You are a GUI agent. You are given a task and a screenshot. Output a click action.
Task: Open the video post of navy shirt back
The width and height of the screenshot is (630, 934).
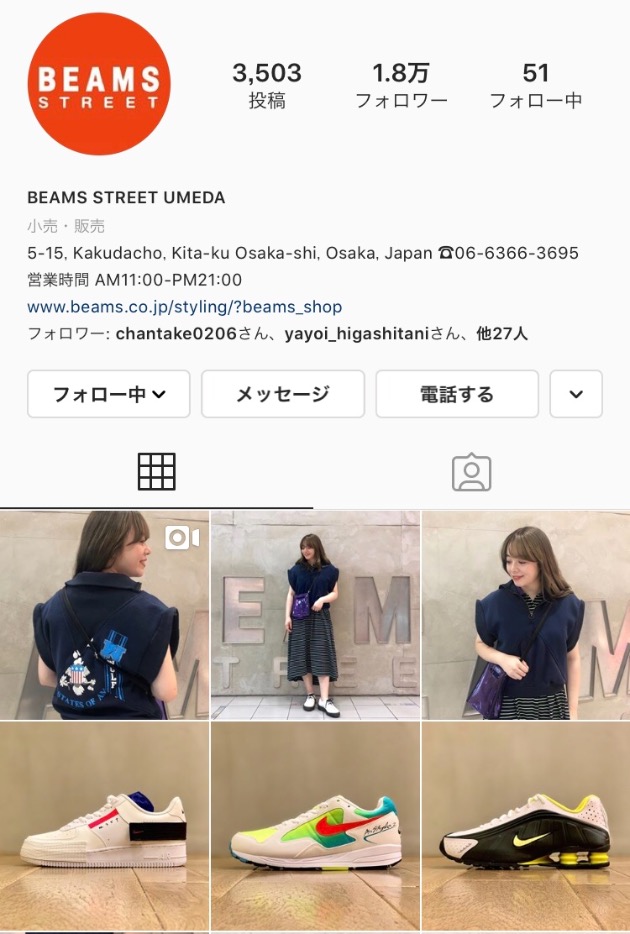pyautogui.click(x=104, y=615)
